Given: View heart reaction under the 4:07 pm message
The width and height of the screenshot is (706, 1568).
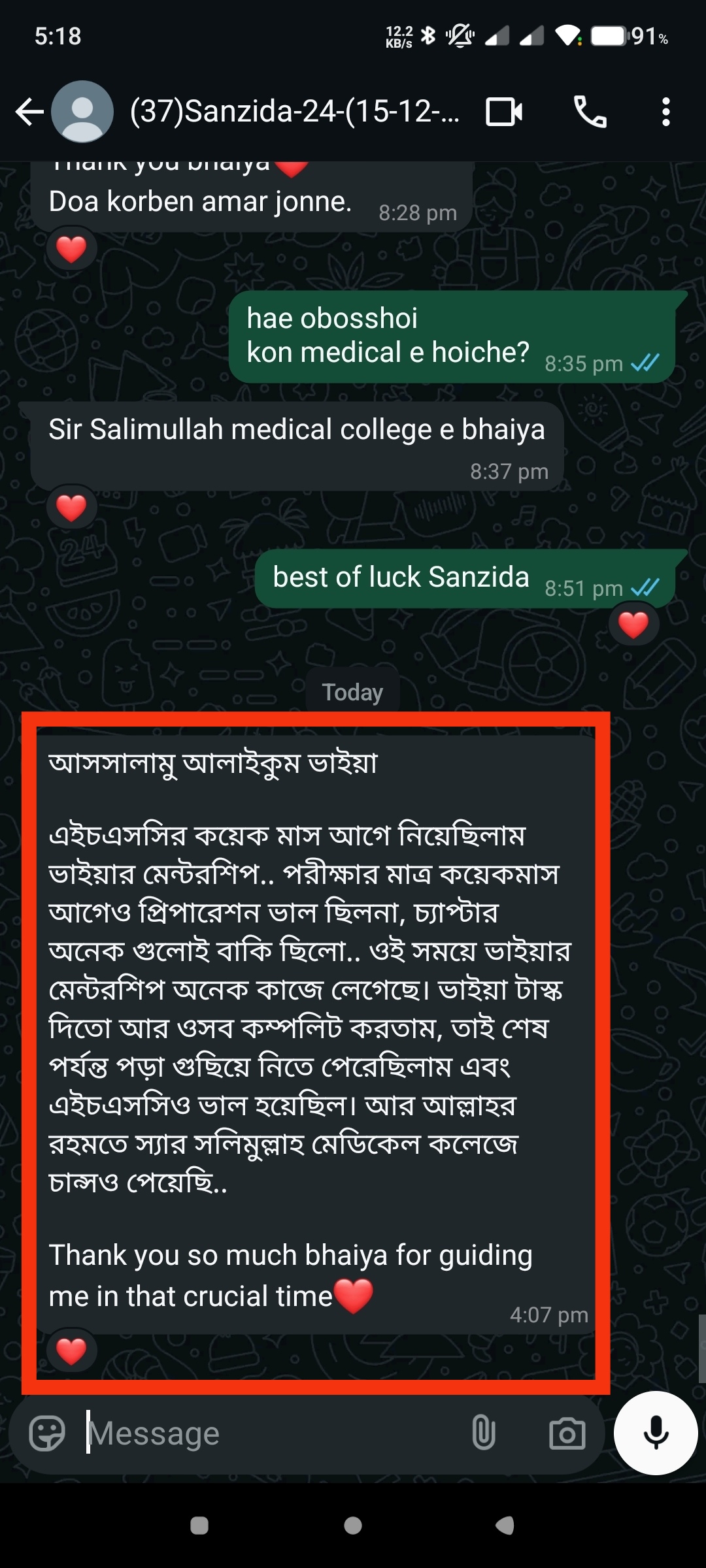Looking at the screenshot, I should click(71, 1350).
